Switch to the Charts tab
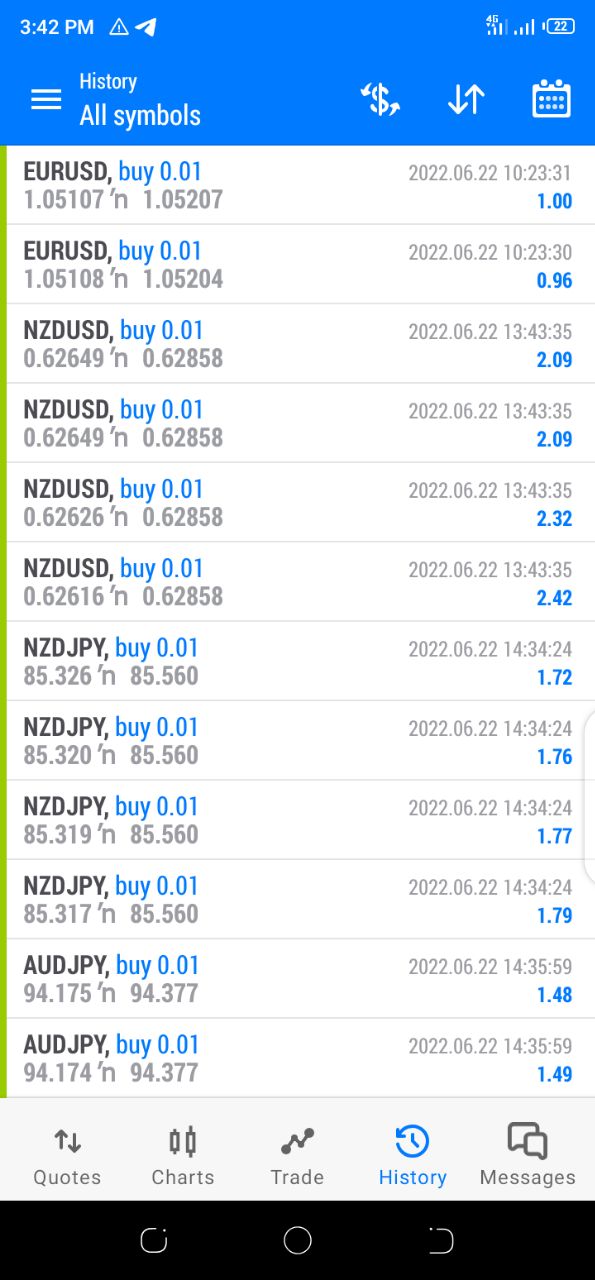This screenshot has width=595, height=1280. point(183,1155)
